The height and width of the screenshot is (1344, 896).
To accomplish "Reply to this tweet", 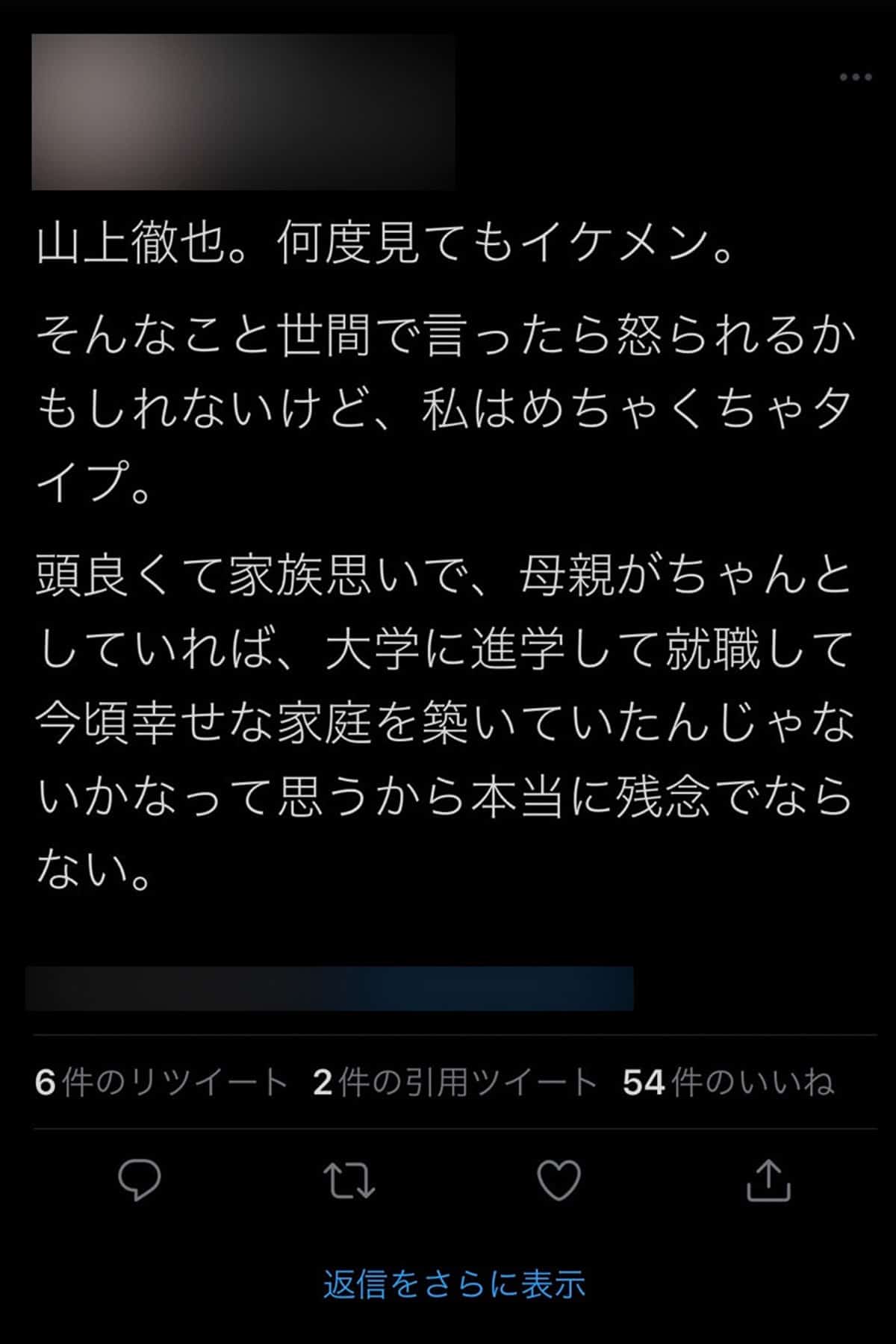I will tap(140, 1180).
